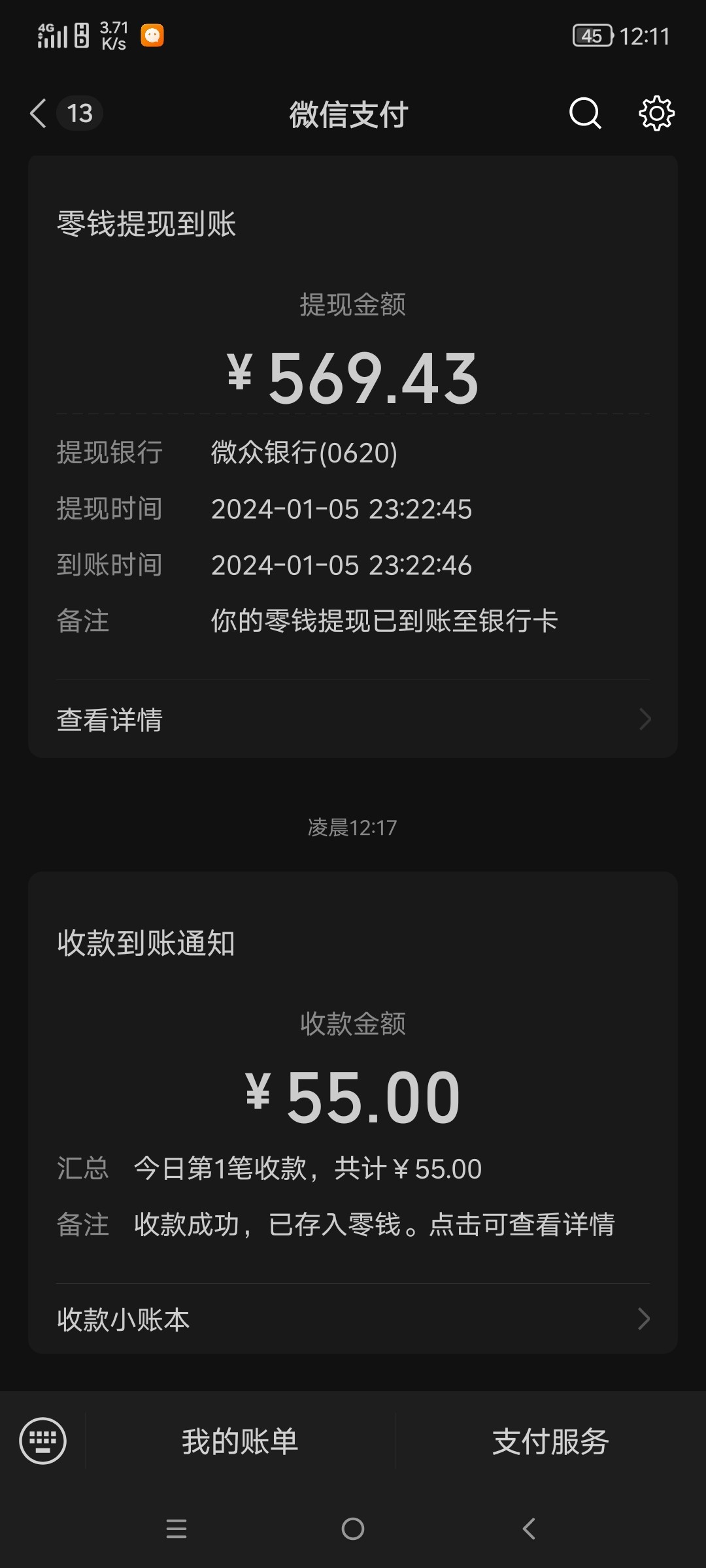706x1568 pixels.
Task: Open 查看详情 for the withdrawal
Action: tap(353, 719)
